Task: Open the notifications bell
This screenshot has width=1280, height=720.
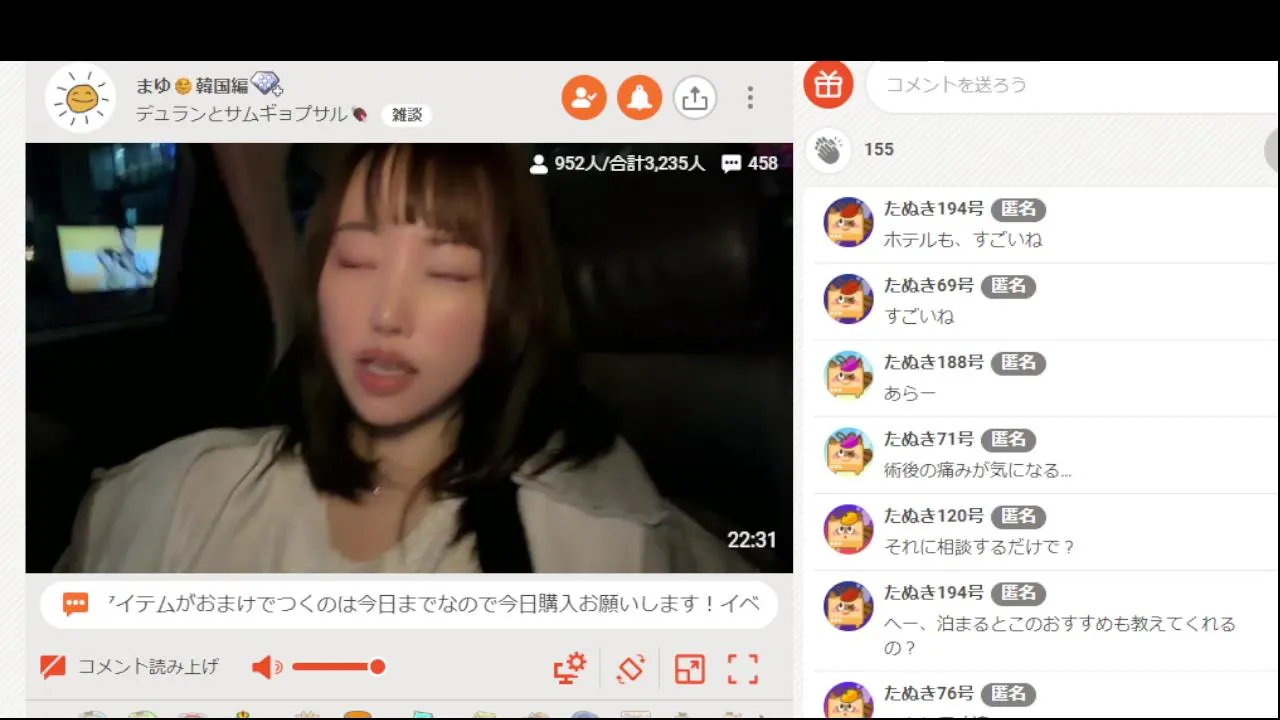Action: pos(639,98)
